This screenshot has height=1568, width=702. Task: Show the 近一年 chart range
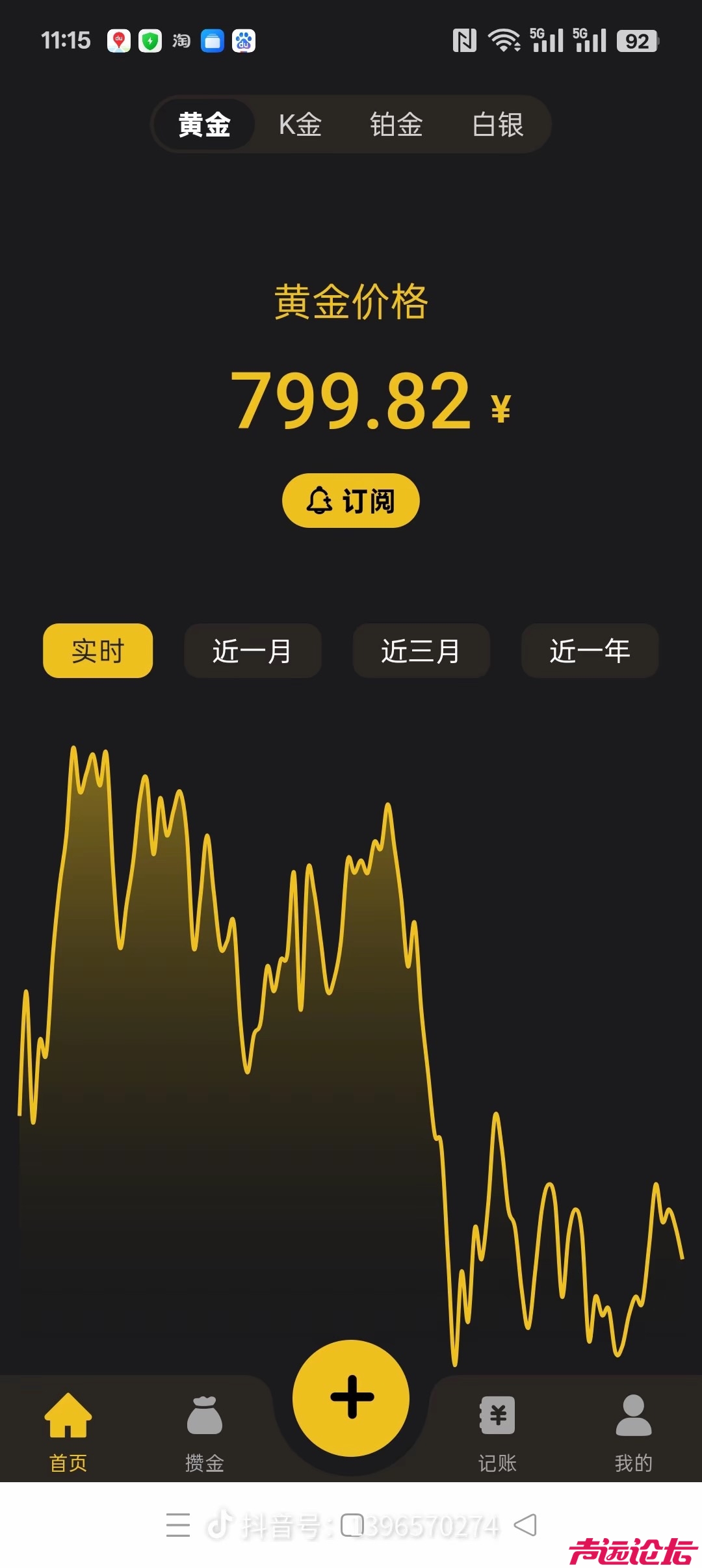click(590, 651)
